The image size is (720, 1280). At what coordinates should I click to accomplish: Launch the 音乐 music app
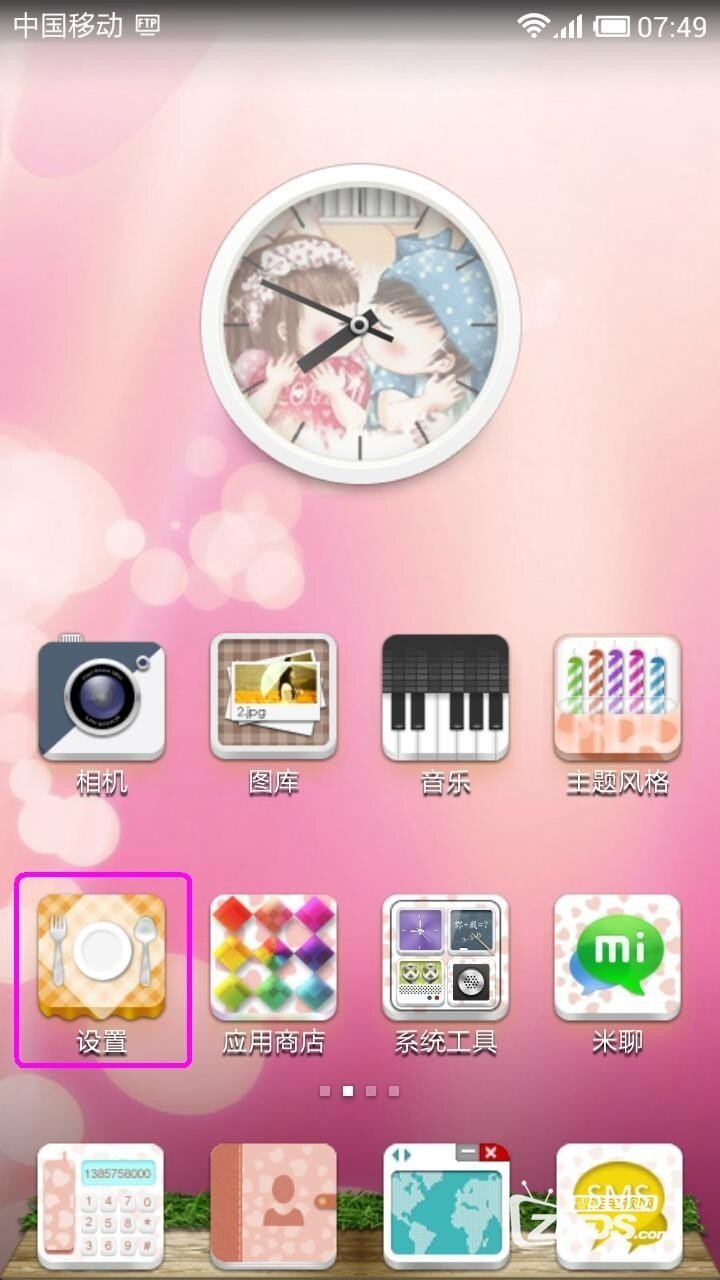tap(445, 700)
